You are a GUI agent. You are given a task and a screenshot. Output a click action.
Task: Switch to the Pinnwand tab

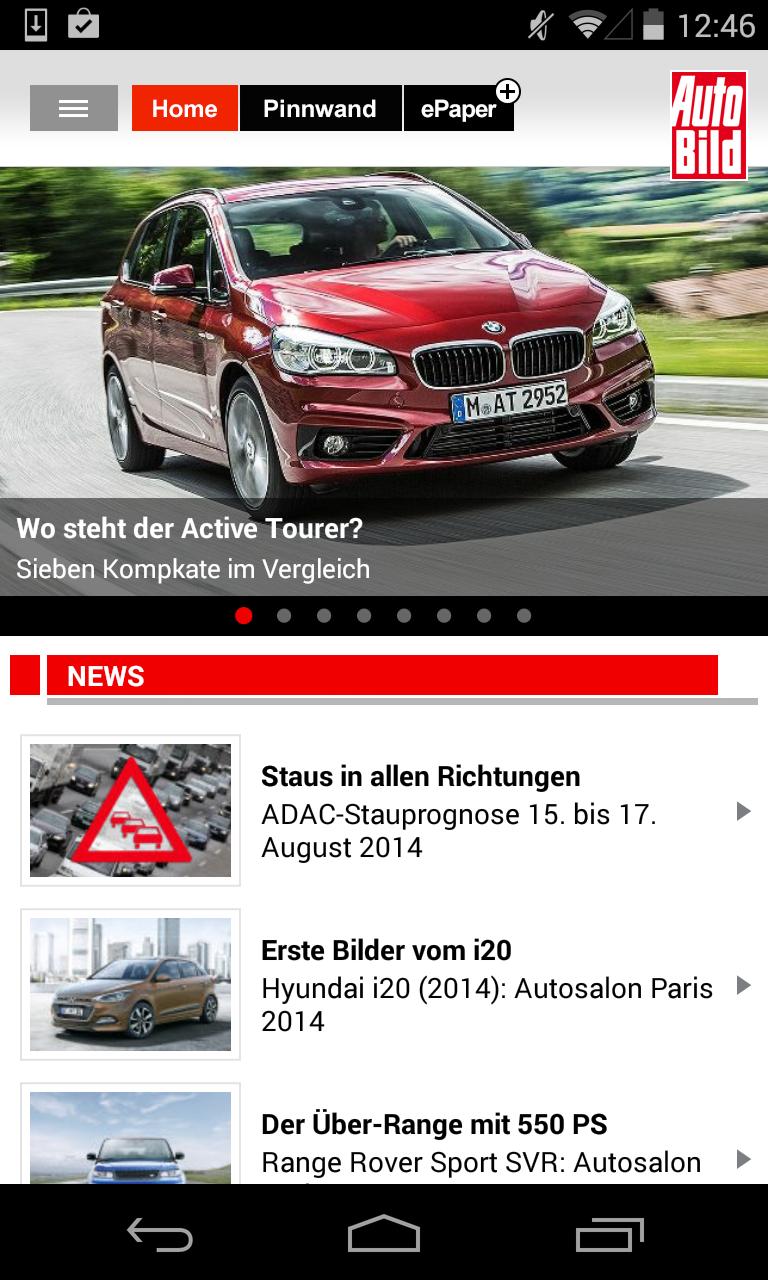click(320, 108)
